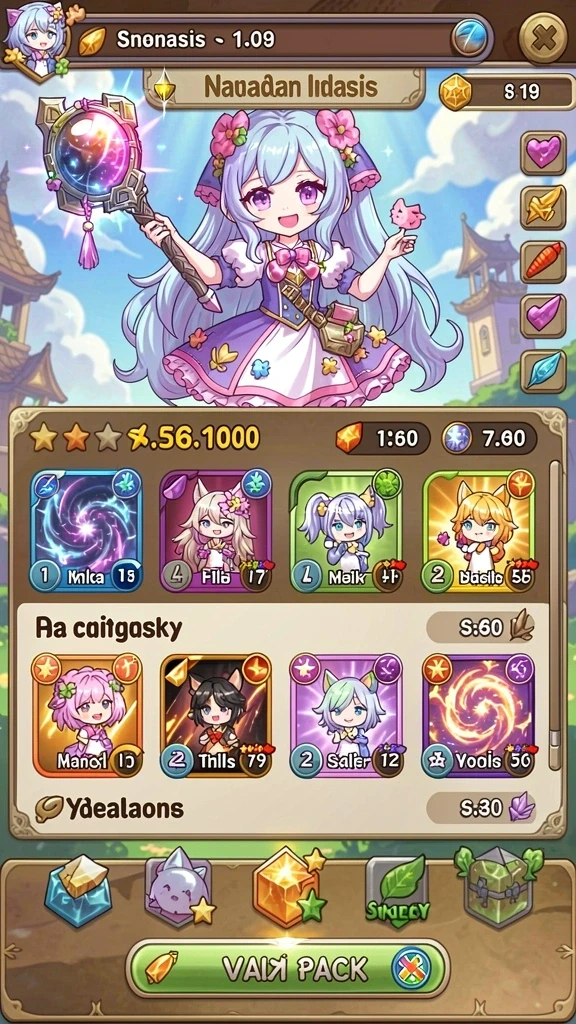Viewport: 576px width, 1024px height.
Task: Select the Manol character card
Action: [x=87, y=715]
